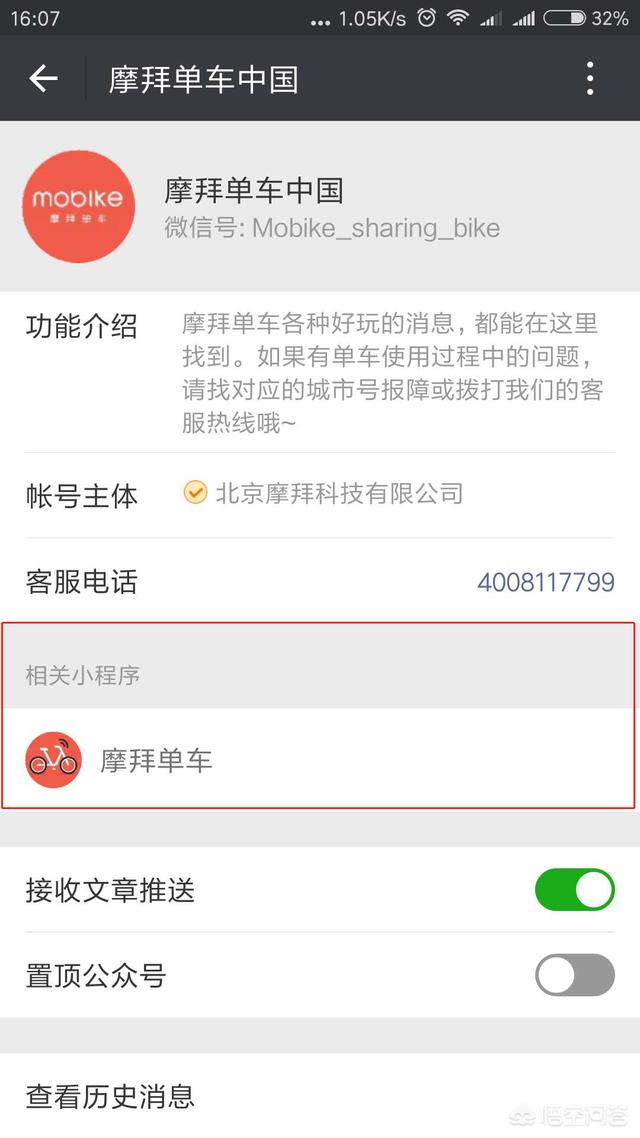Open 查看历史消息
This screenshot has width=640, height=1138.
(320, 1095)
